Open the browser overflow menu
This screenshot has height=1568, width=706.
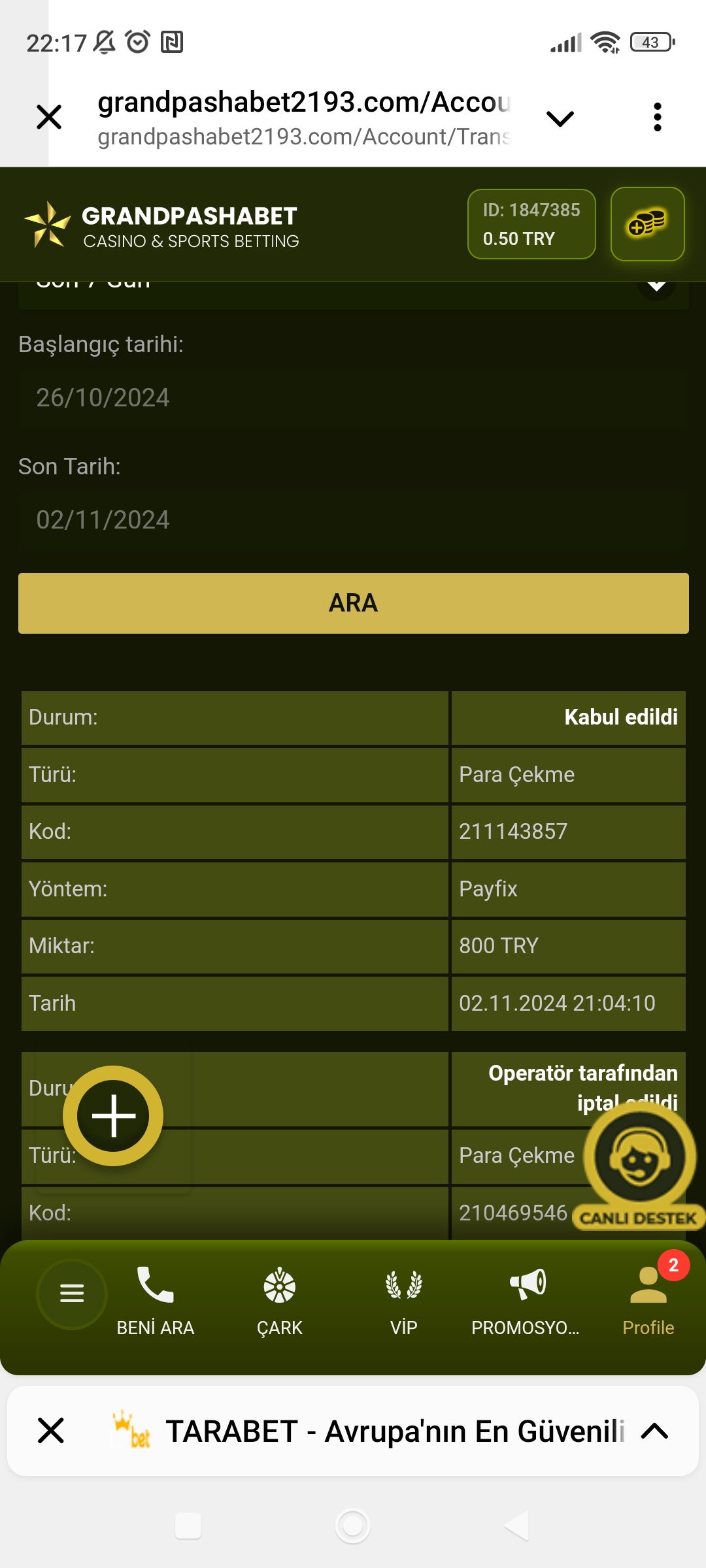tap(657, 118)
